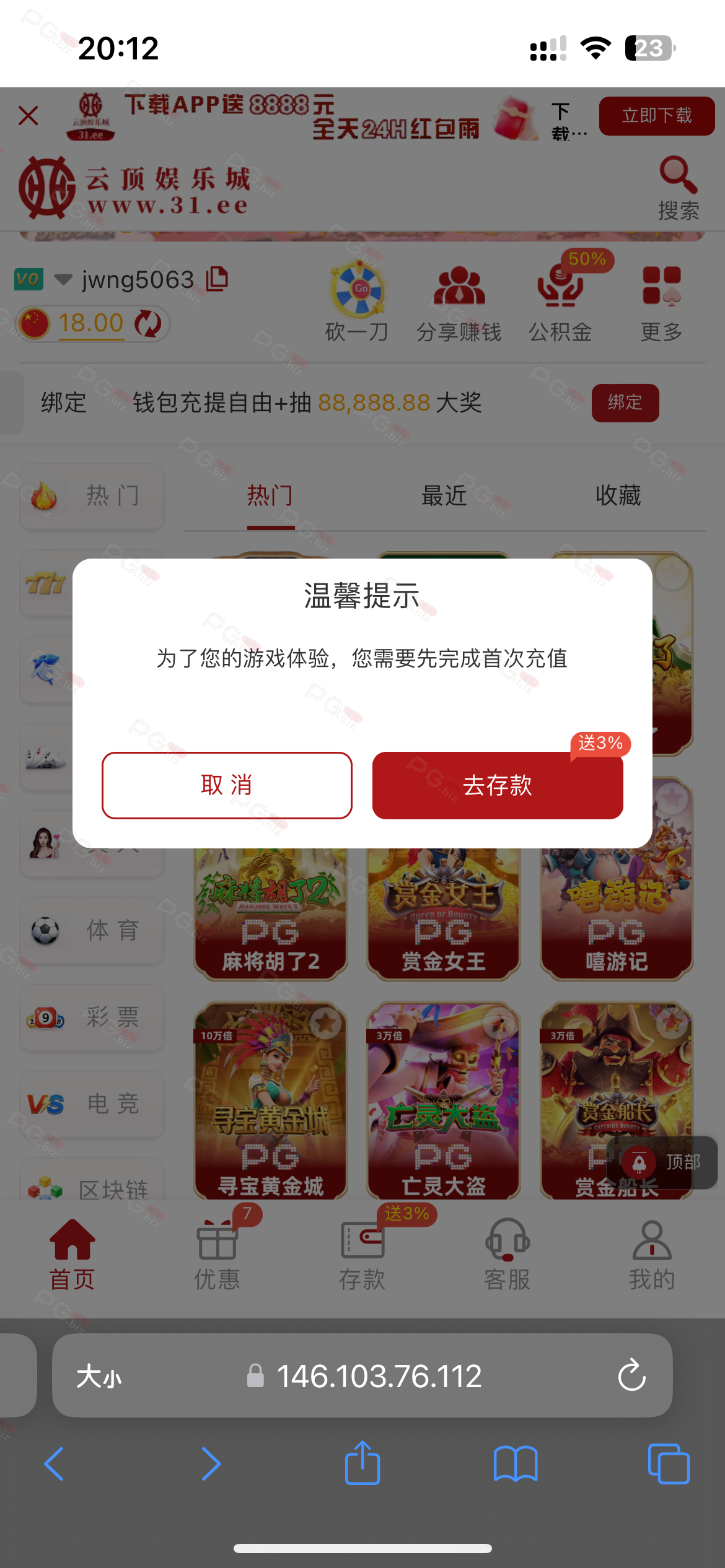Tap the 146.103.76.112 address bar
725x1568 pixels.
pyautogui.click(x=378, y=1377)
